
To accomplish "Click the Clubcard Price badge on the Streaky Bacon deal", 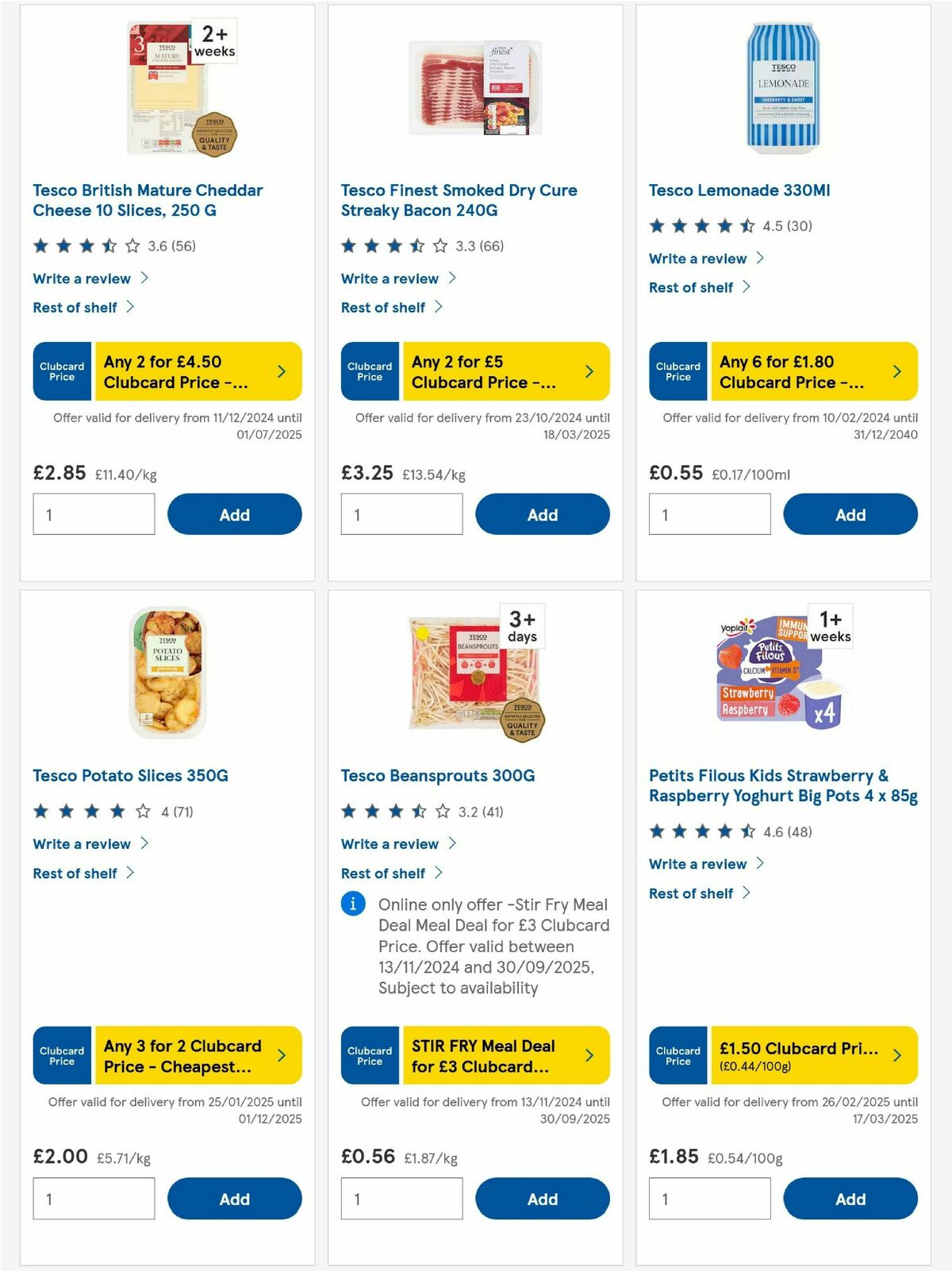I will coord(369,371).
